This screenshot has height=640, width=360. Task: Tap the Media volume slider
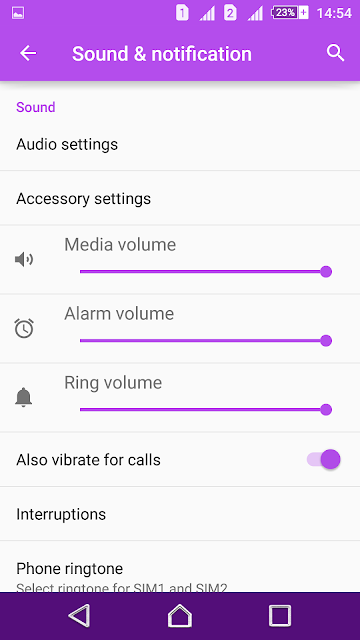(206, 271)
